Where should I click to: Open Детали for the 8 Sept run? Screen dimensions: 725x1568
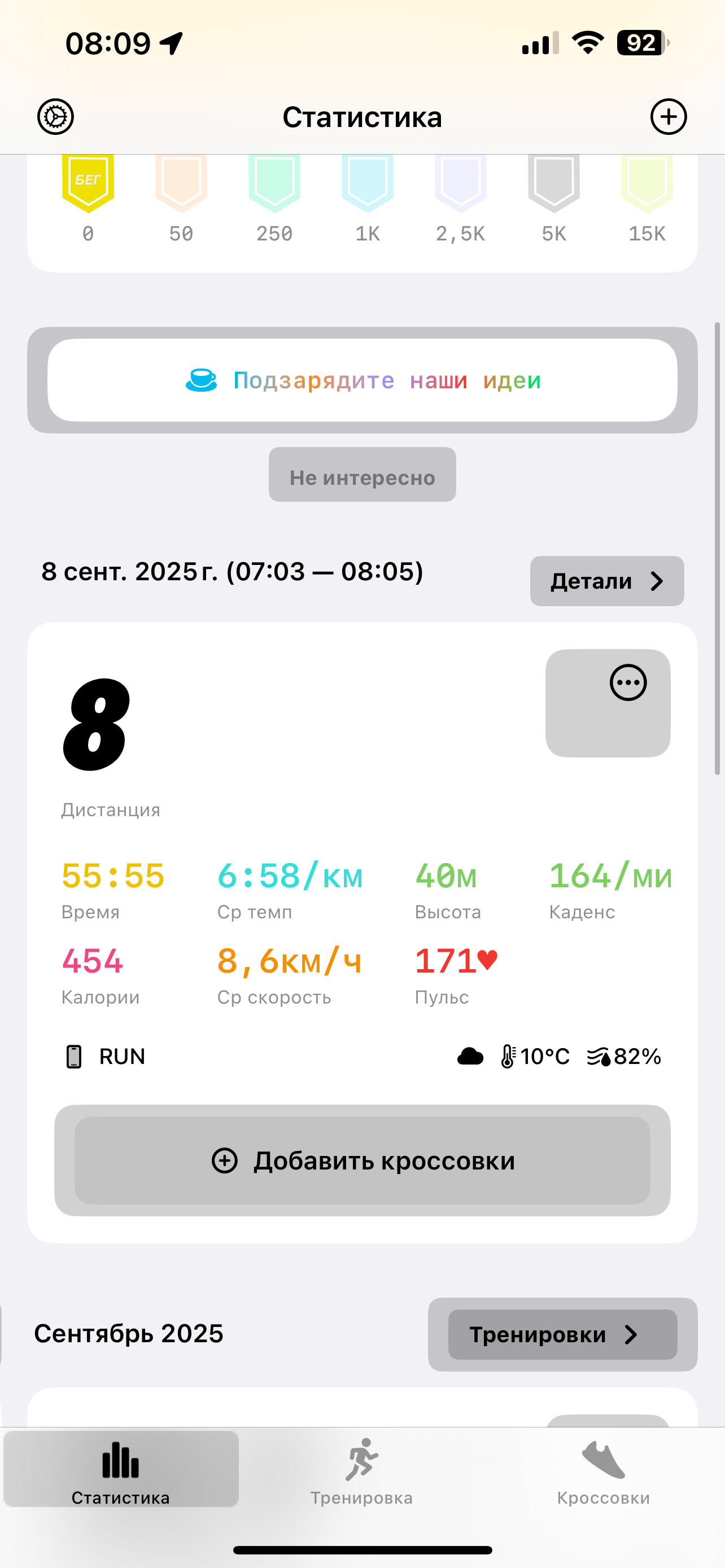click(607, 581)
